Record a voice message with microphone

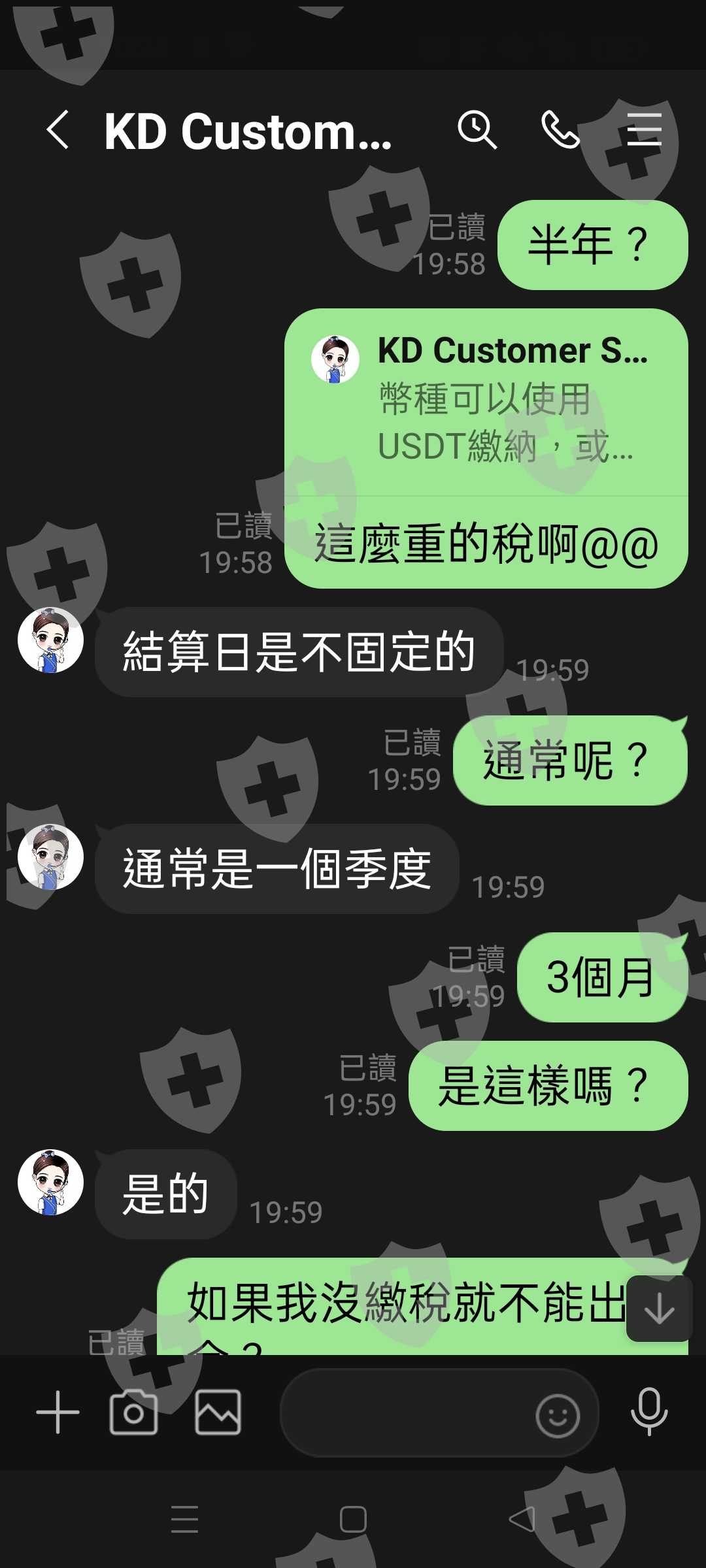click(649, 1413)
